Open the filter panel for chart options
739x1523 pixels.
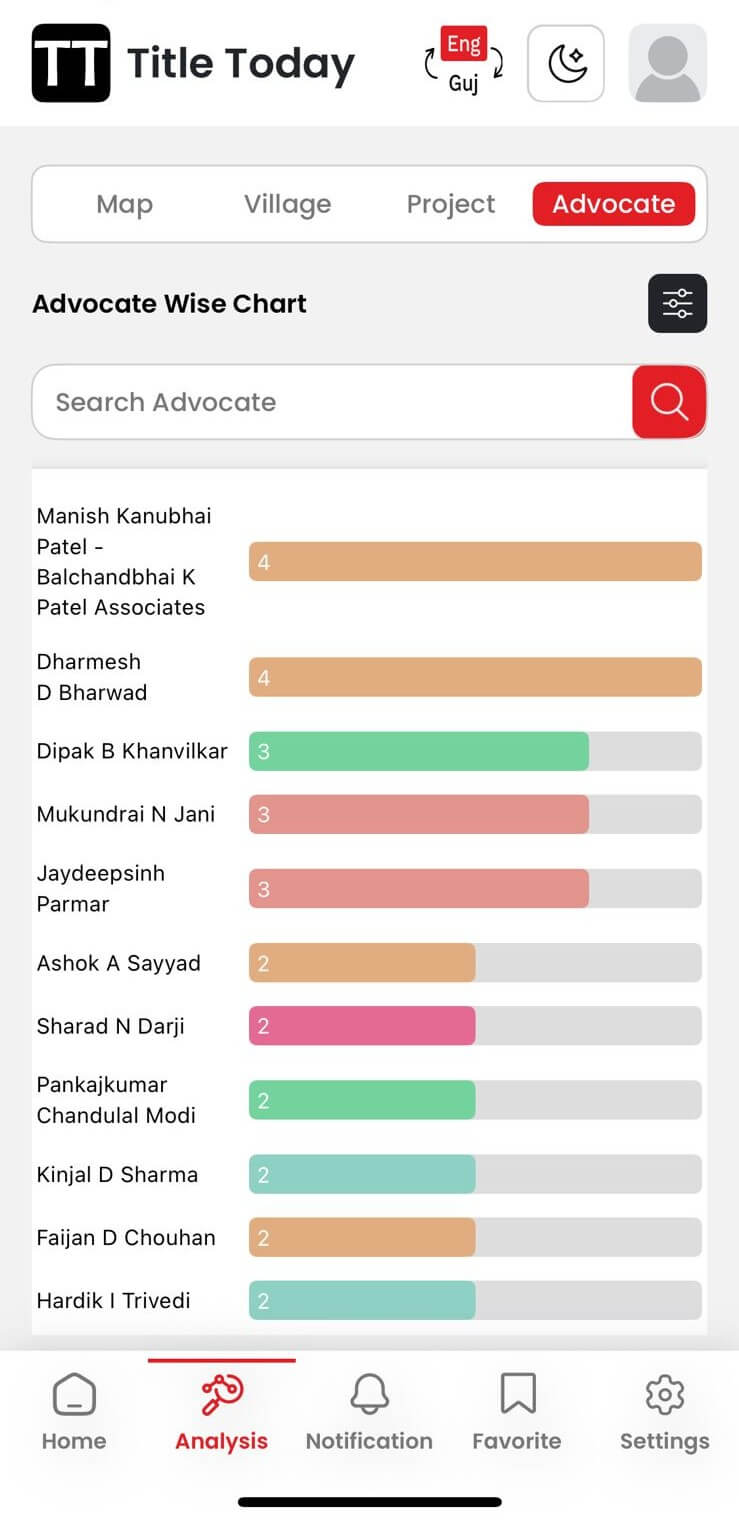tap(677, 303)
